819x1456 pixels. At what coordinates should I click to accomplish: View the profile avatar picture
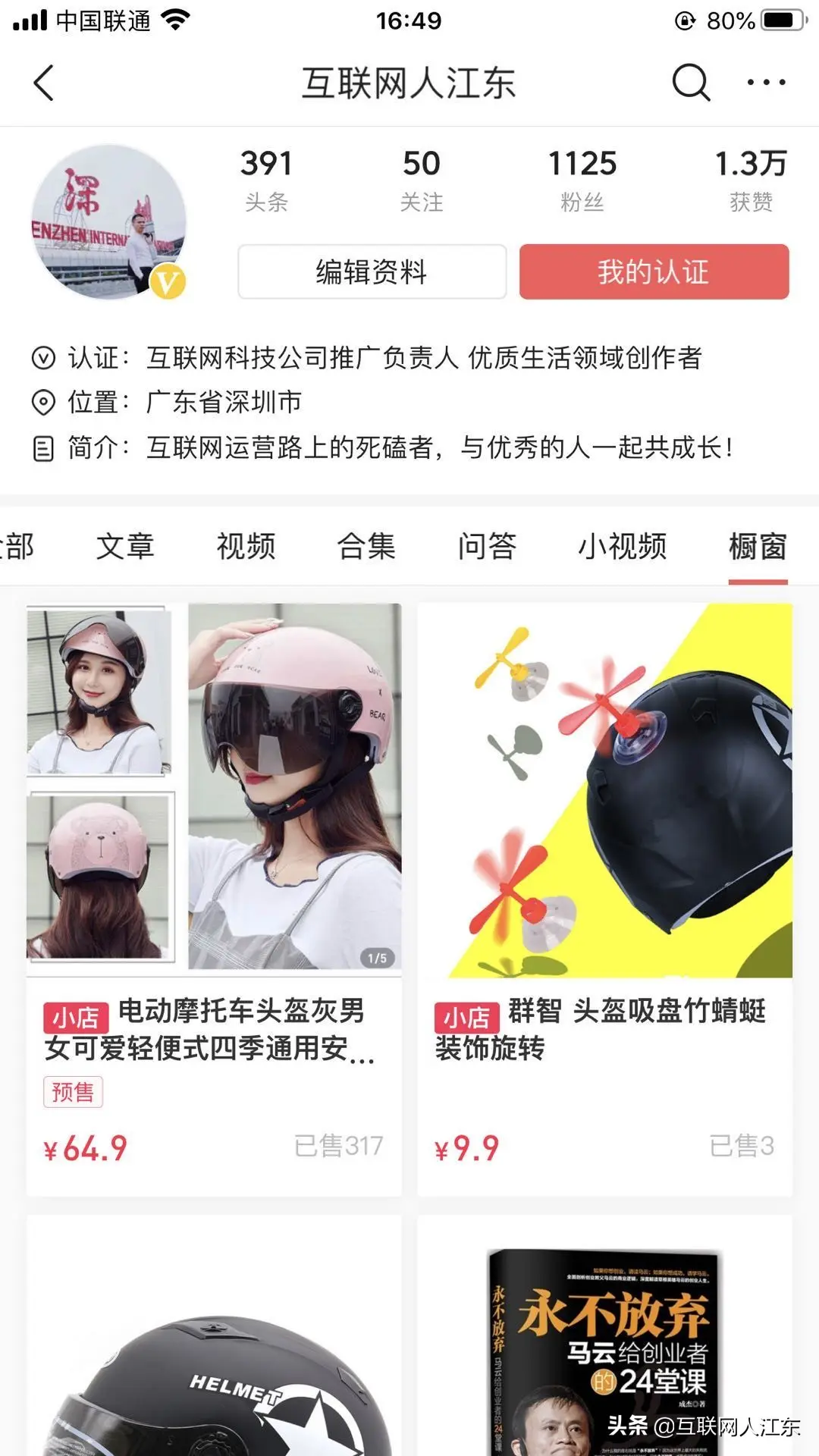(108, 221)
